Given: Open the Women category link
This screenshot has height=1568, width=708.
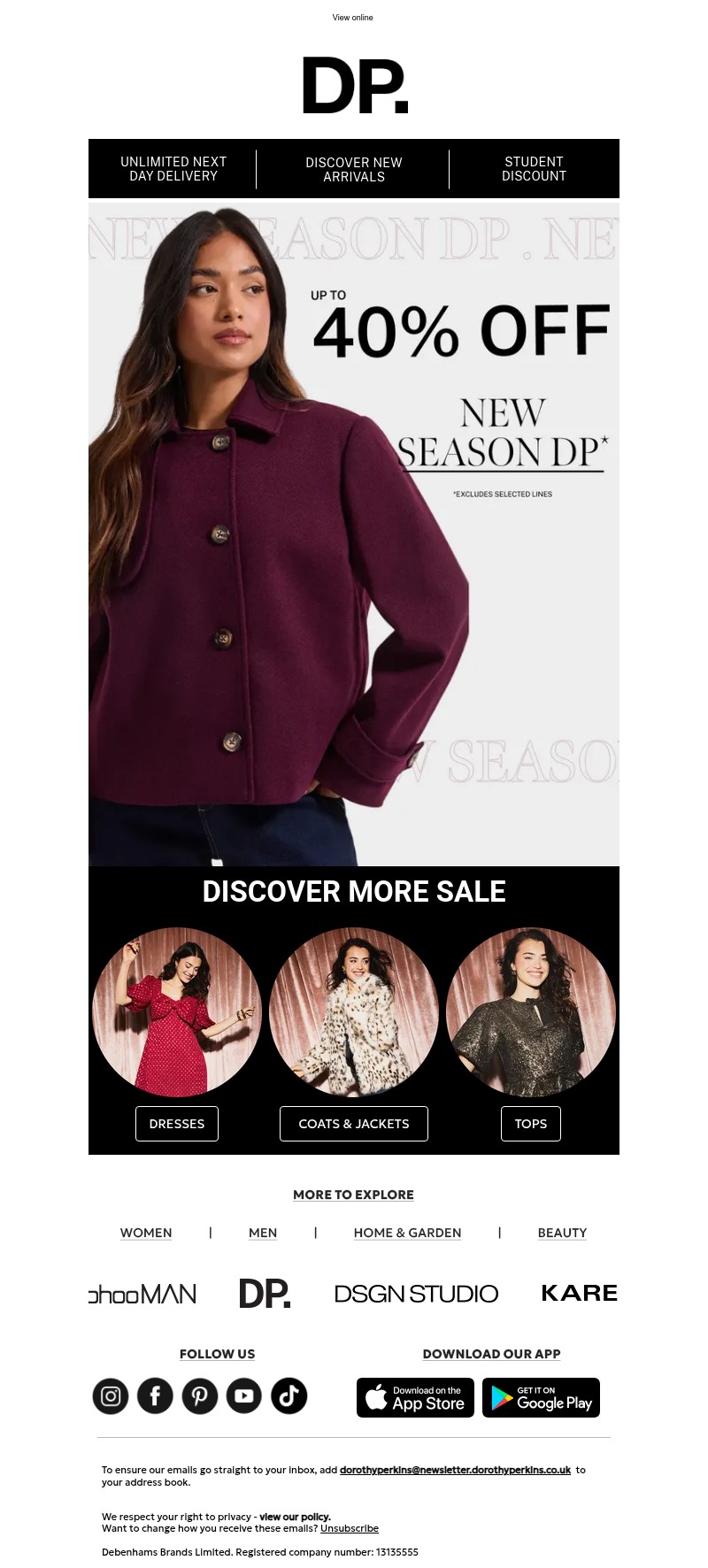Looking at the screenshot, I should (146, 1233).
